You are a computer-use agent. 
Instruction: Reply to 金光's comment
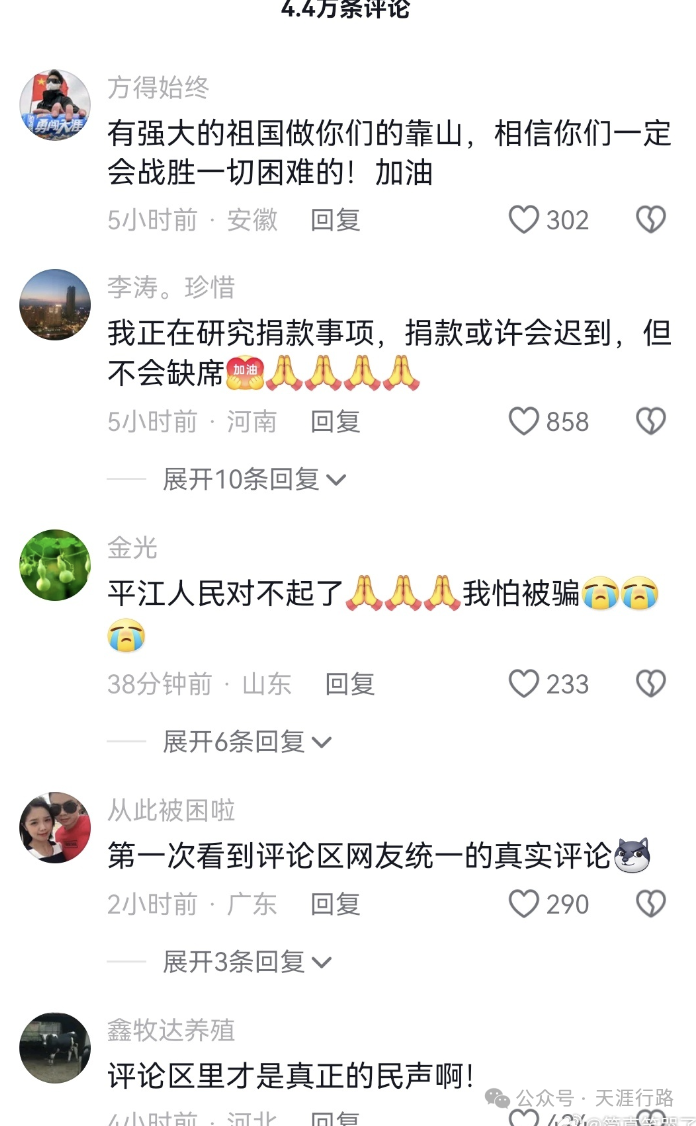coord(350,684)
